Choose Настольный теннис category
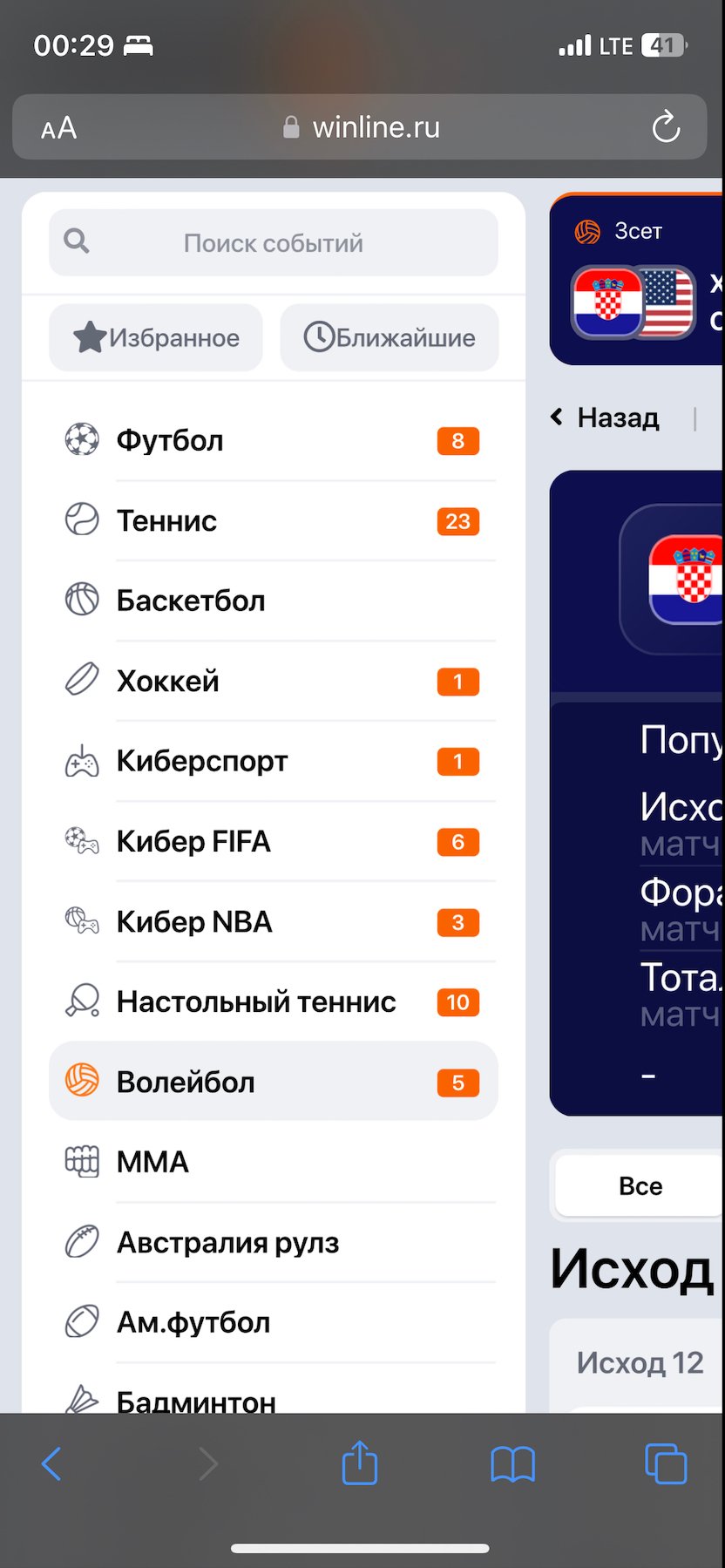The image size is (725, 1568). (x=273, y=1002)
